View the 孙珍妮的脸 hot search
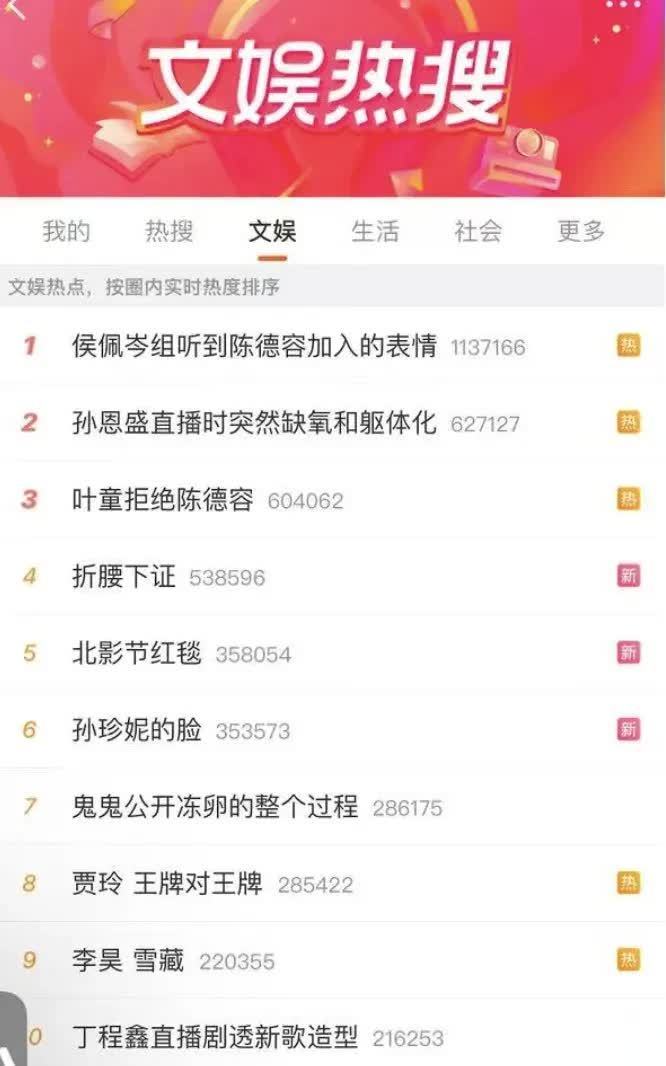 [137, 730]
